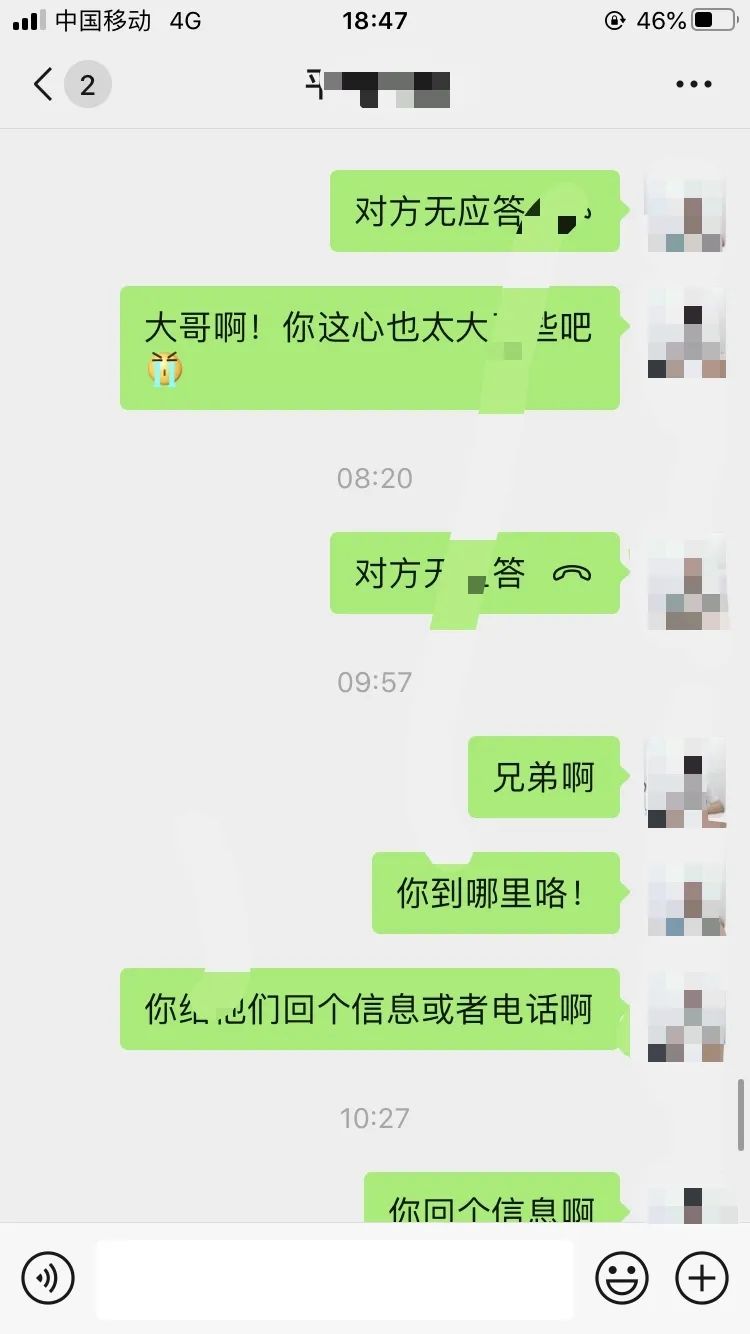The height and width of the screenshot is (1334, 750).
Task: Tap the battery indicator in the status bar
Action: (x=712, y=18)
